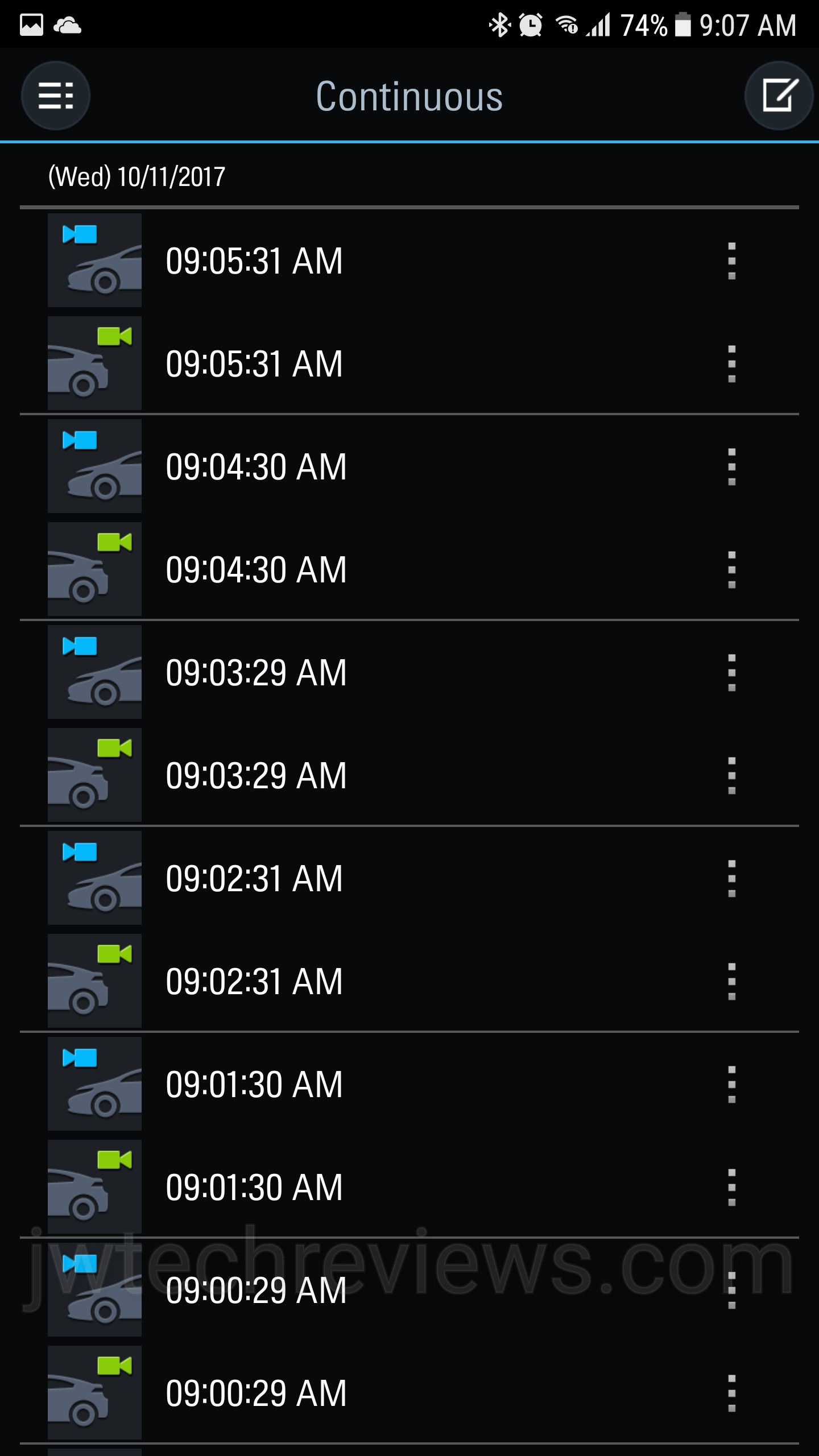Viewport: 819px width, 1456px height.
Task: Tap the edit icon in the header
Action: point(779,96)
